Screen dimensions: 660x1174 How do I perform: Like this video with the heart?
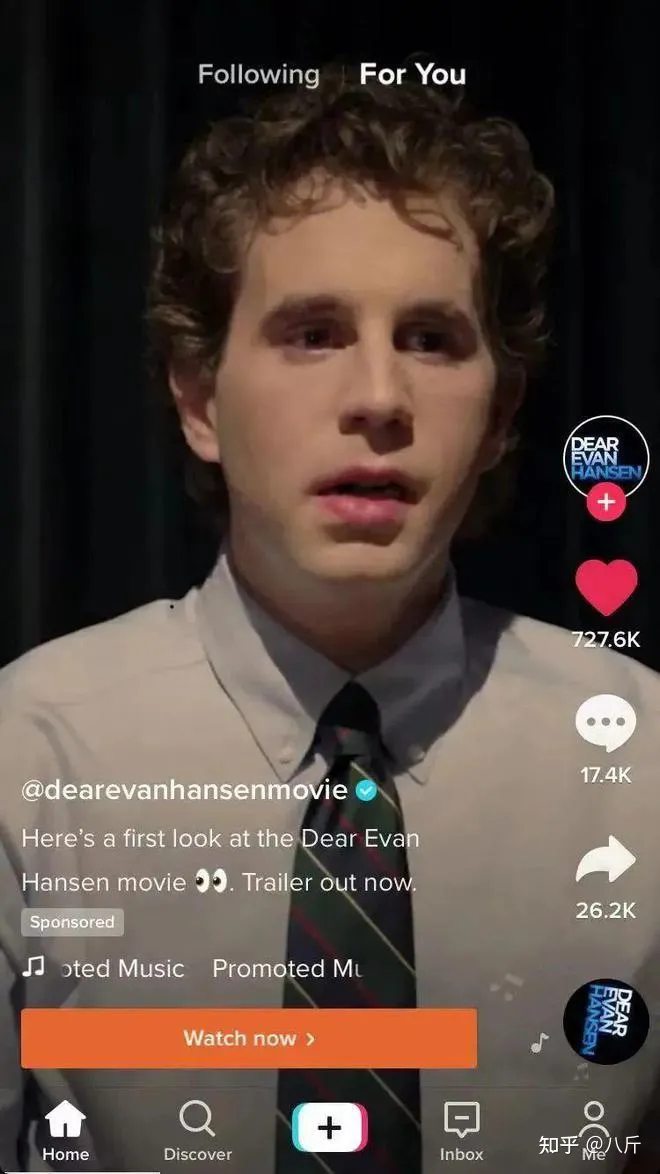coord(606,588)
